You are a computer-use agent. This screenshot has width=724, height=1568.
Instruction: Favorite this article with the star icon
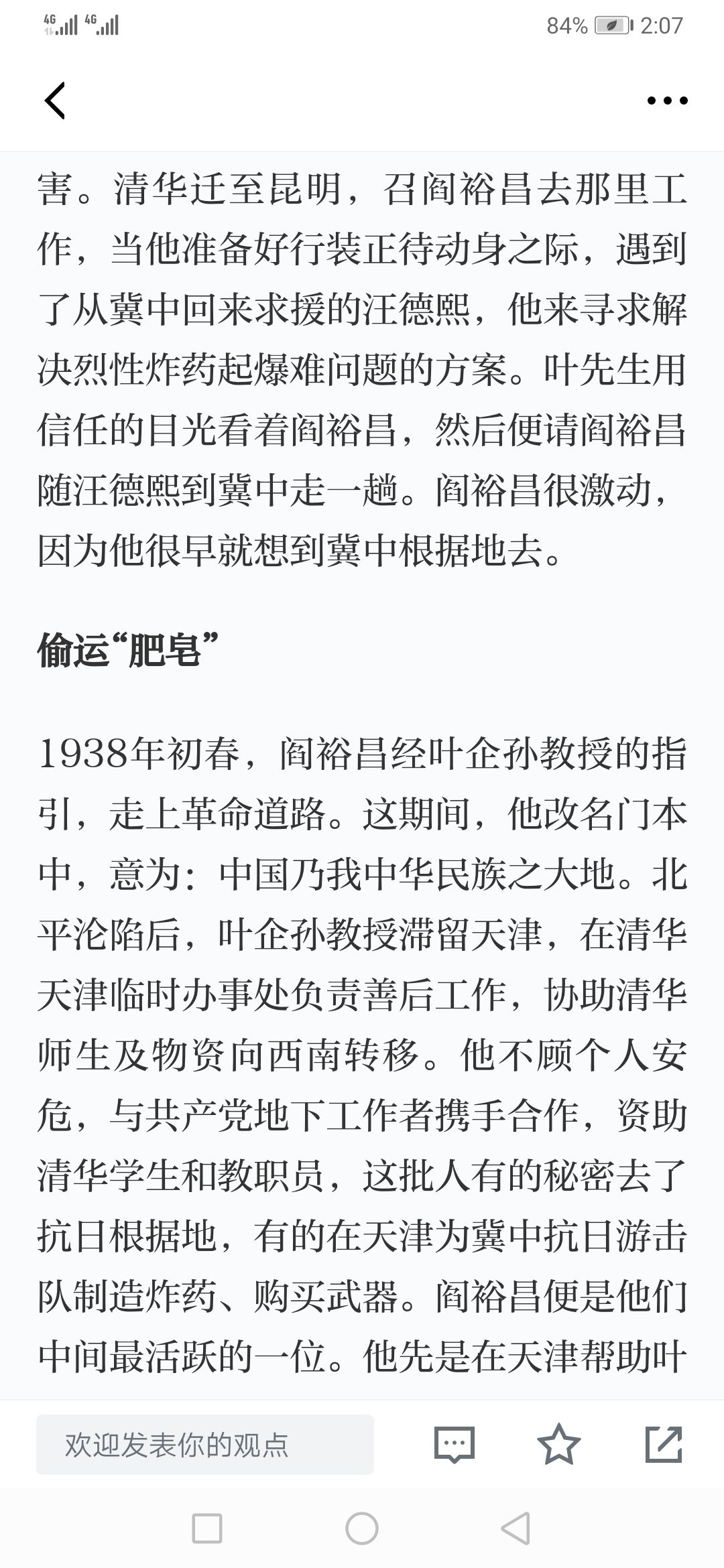(559, 1444)
